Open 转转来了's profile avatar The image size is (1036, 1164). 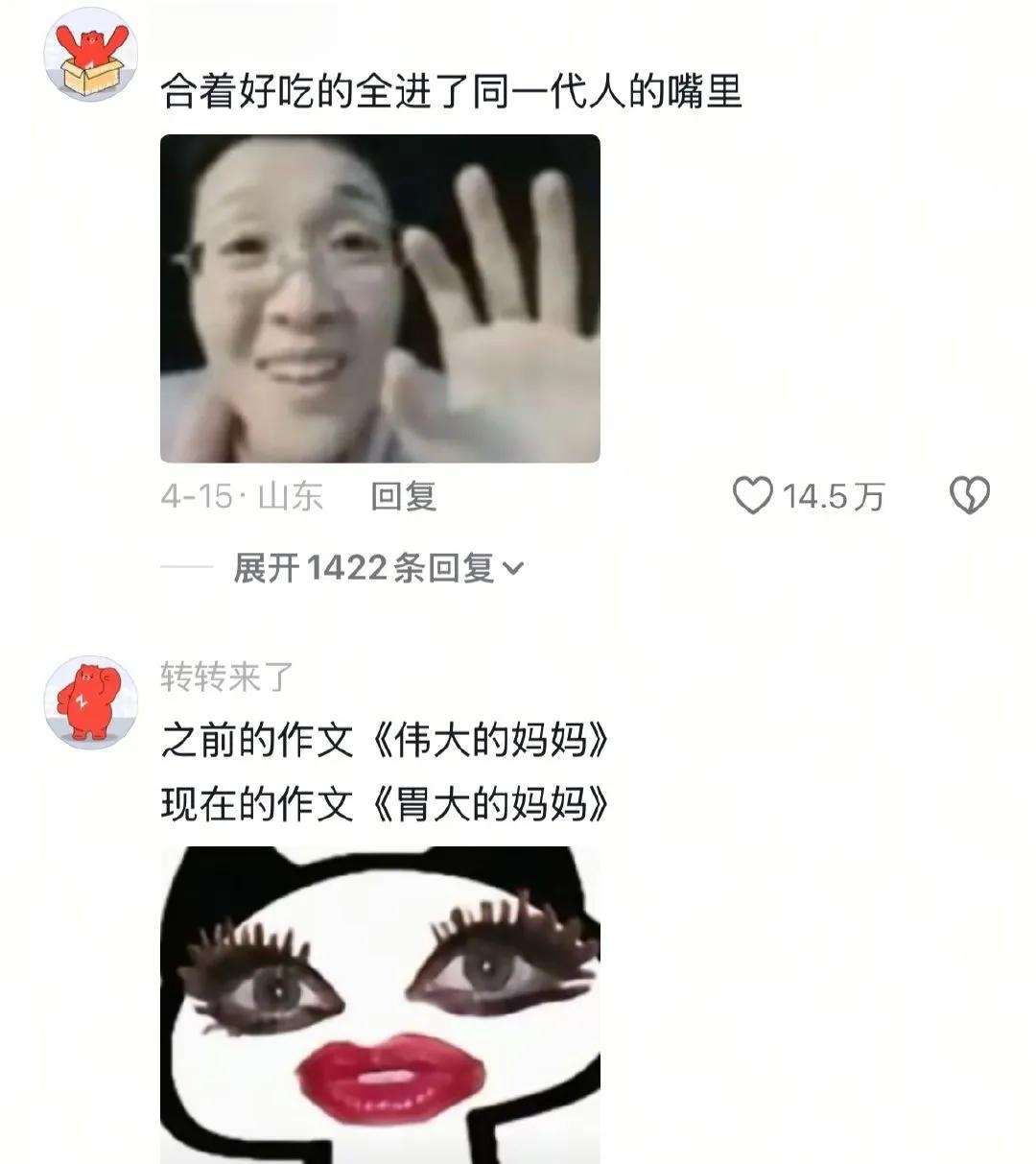90,702
